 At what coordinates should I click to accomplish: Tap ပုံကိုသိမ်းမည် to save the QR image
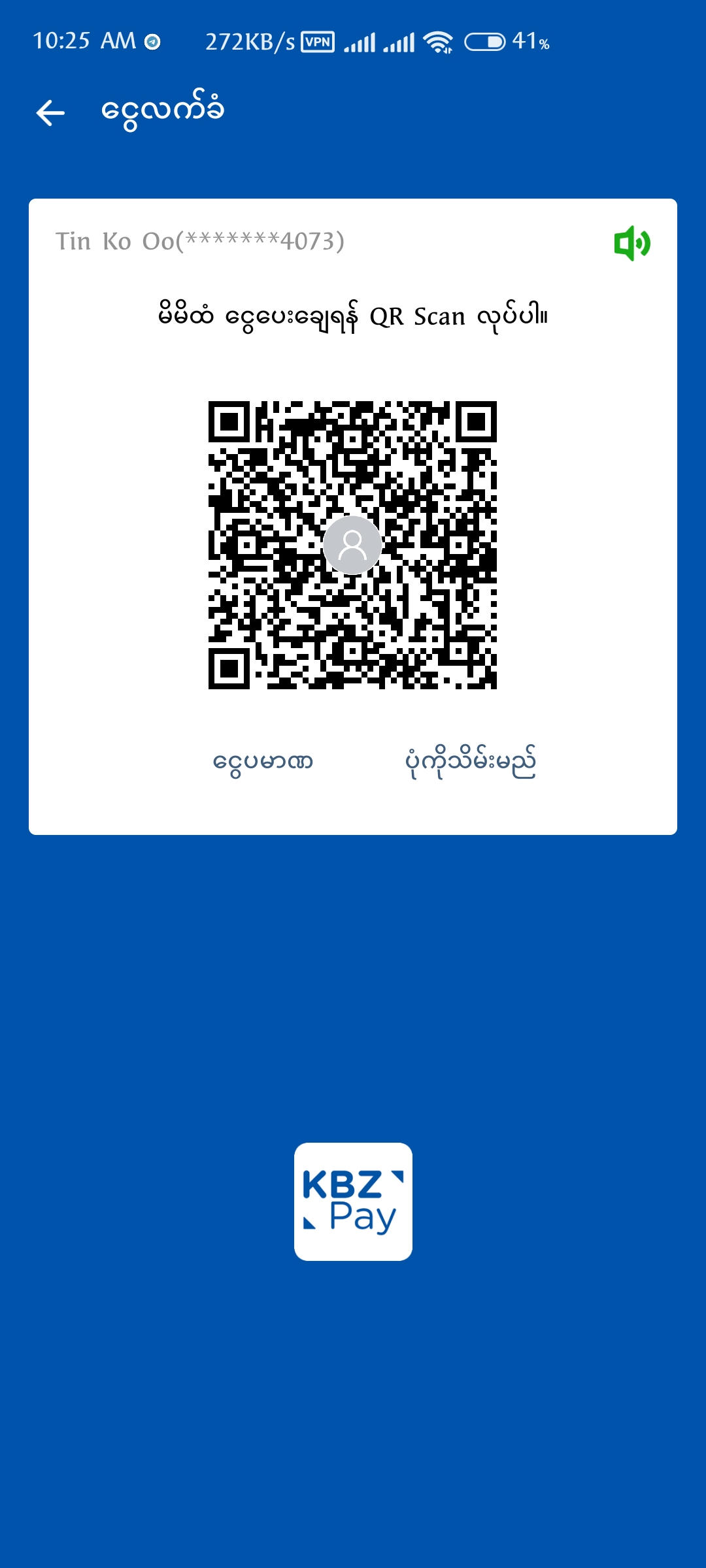471,762
